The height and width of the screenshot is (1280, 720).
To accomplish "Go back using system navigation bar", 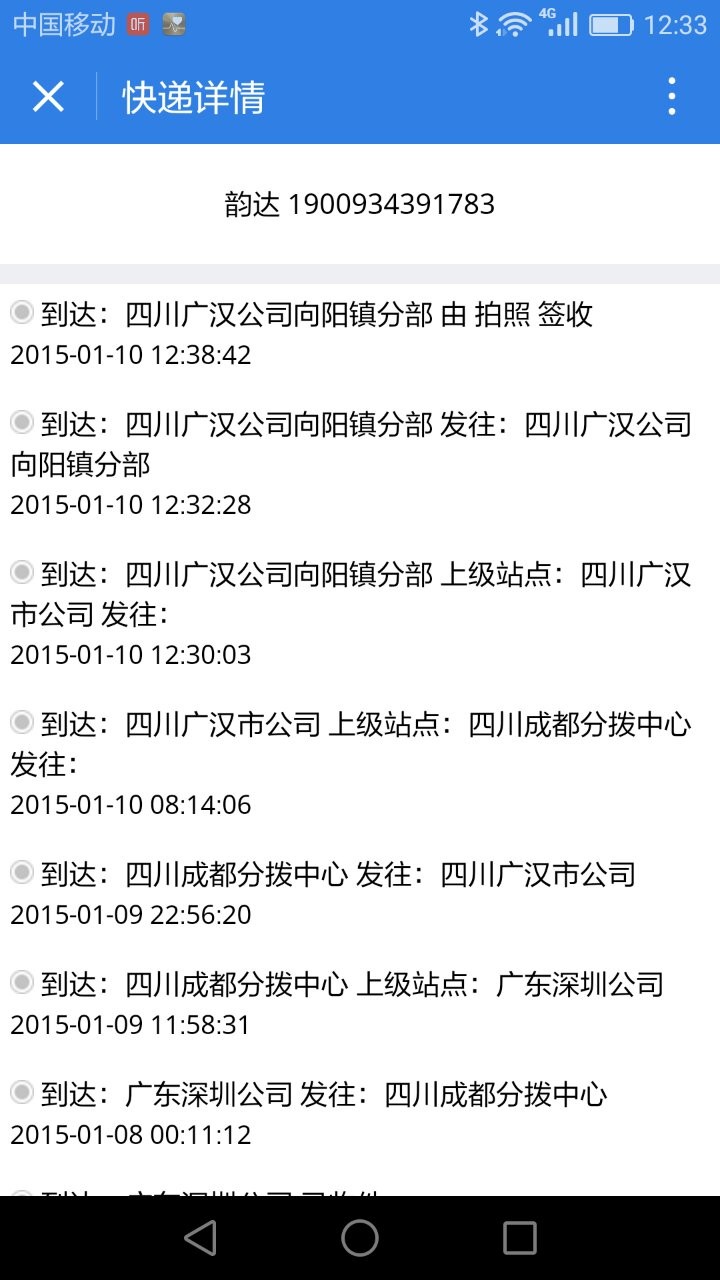I will (200, 1238).
